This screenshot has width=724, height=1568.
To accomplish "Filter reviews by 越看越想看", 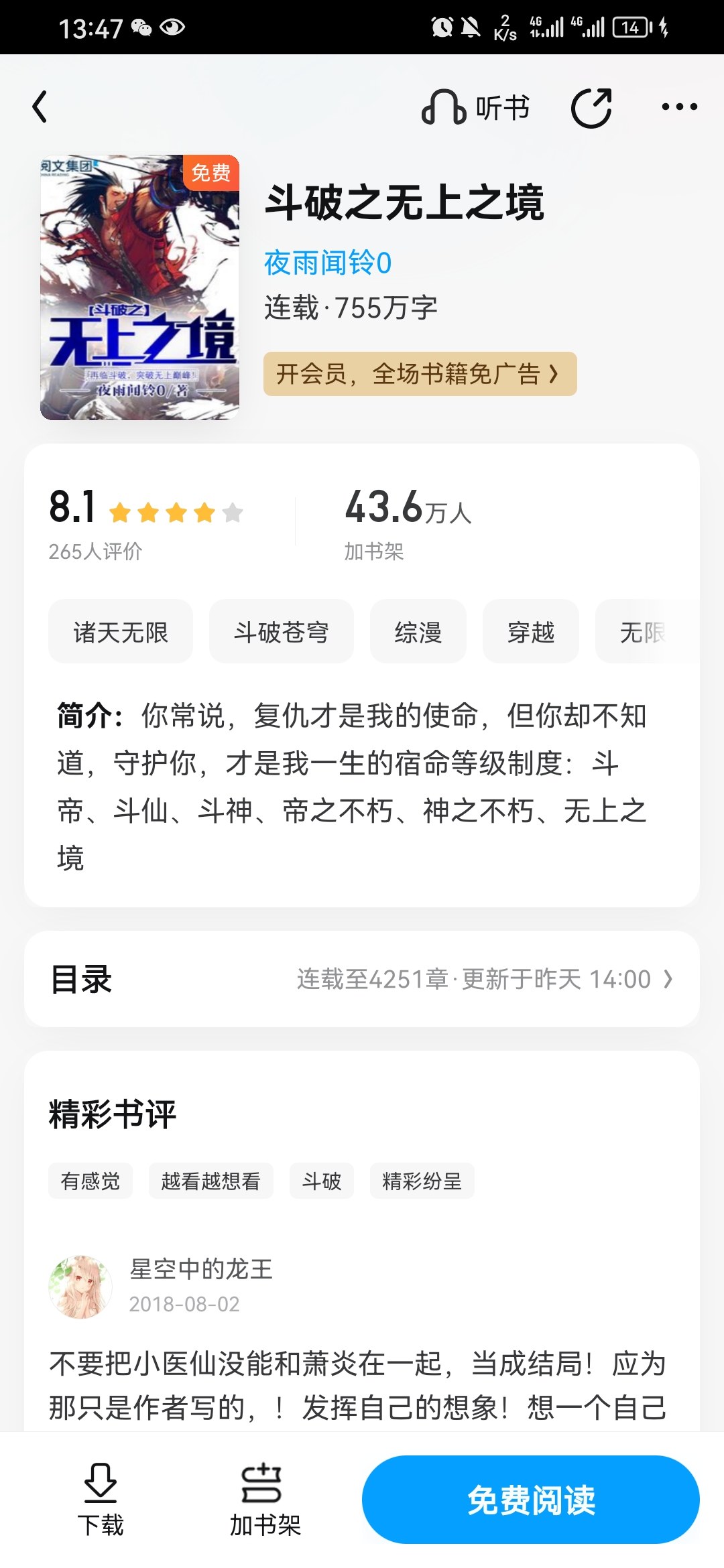I will (x=211, y=1181).
